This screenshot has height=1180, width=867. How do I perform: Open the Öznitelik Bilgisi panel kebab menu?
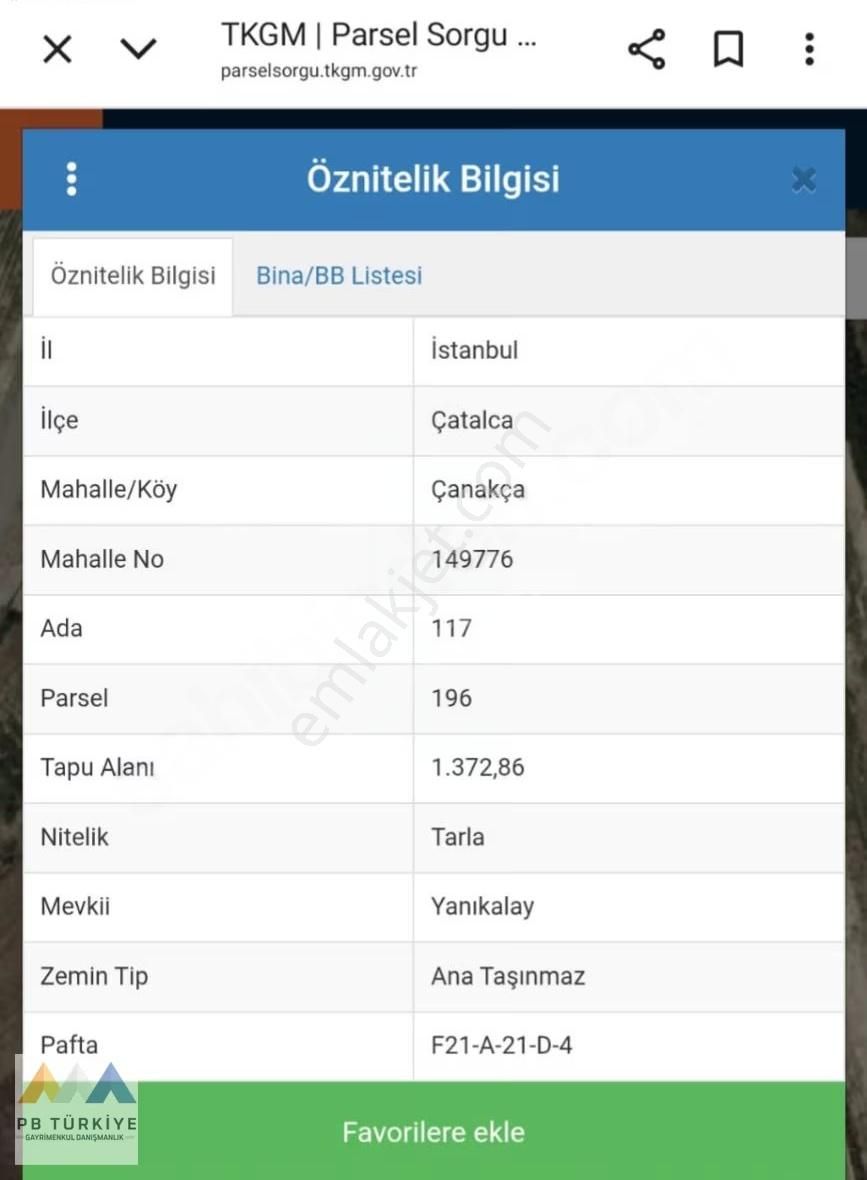71,178
